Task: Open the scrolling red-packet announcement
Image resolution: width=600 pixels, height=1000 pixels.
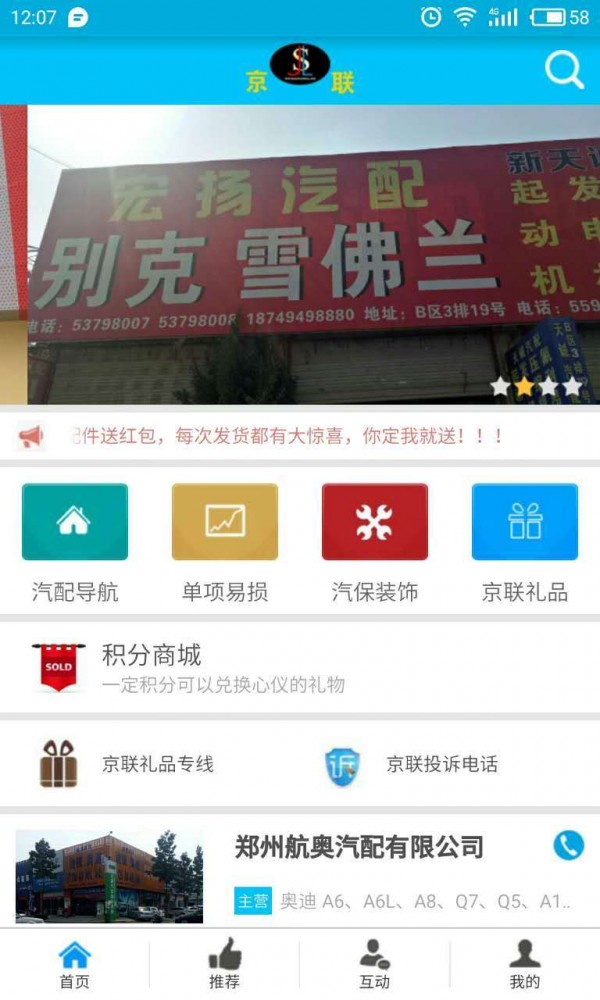Action: tap(290, 436)
